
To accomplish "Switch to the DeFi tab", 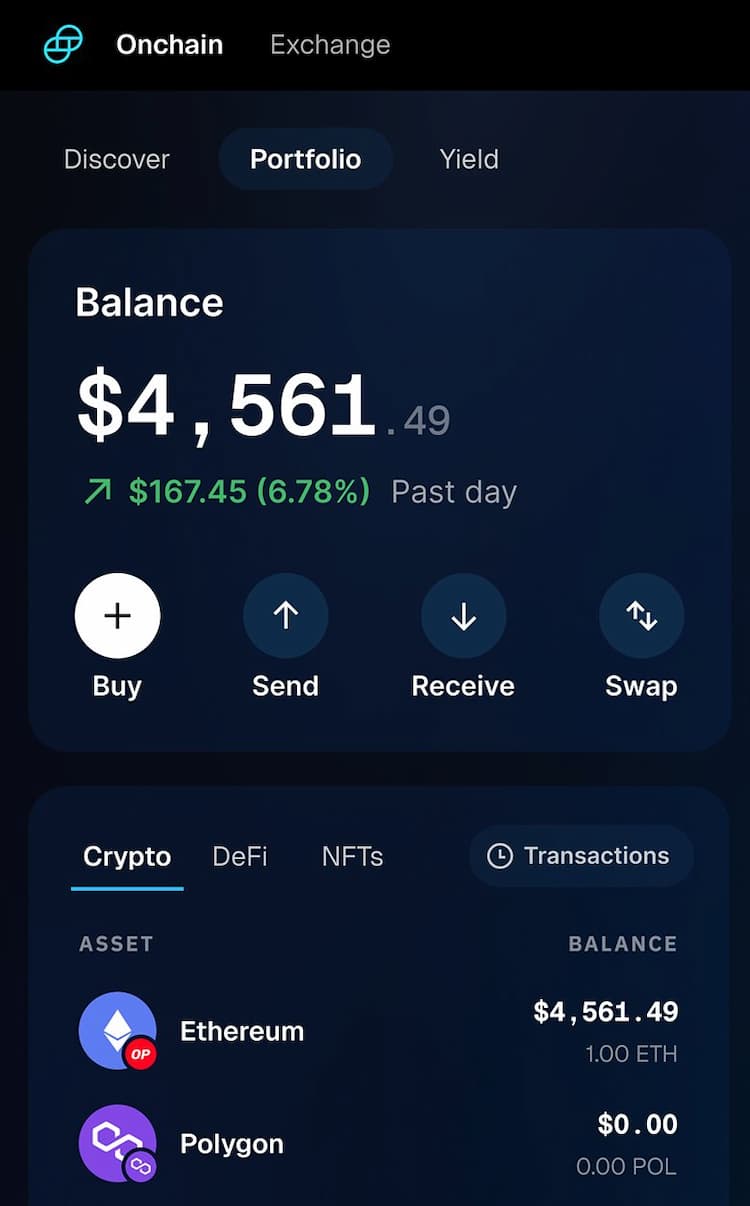I will click(x=239, y=856).
